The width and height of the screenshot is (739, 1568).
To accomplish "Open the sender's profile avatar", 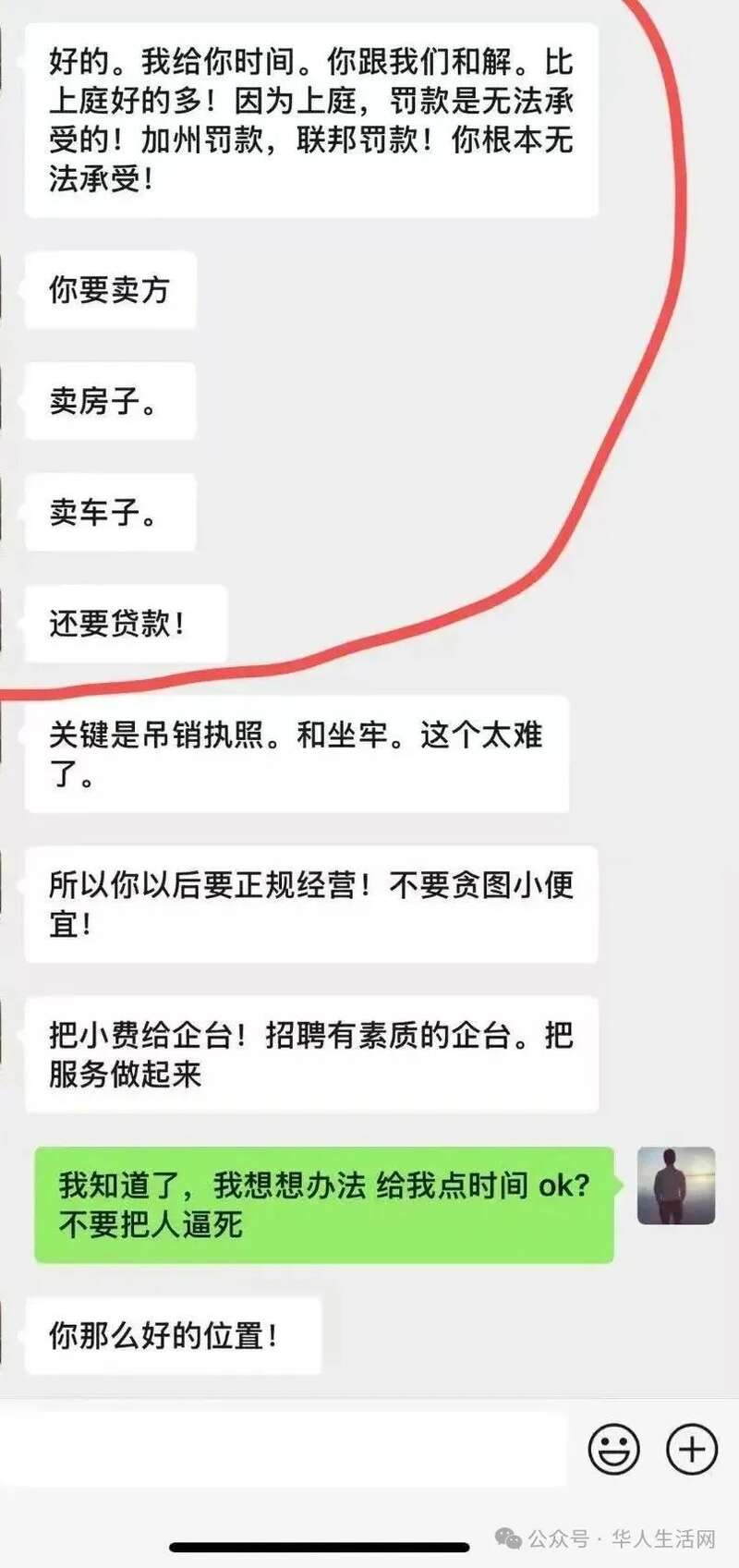I will [x=676, y=1185].
